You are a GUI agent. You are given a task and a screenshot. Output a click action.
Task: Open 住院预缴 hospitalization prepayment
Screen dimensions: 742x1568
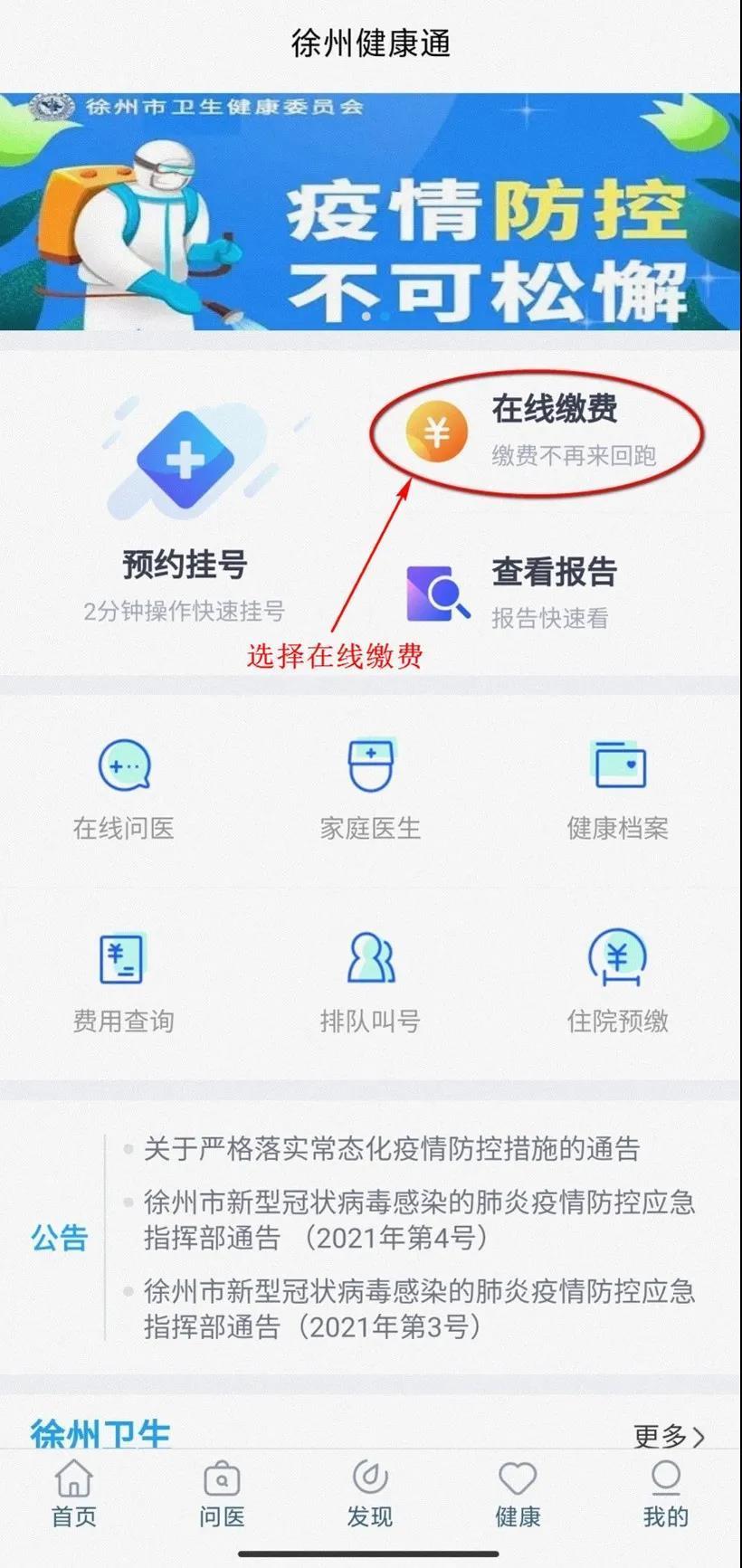pyautogui.click(x=618, y=982)
